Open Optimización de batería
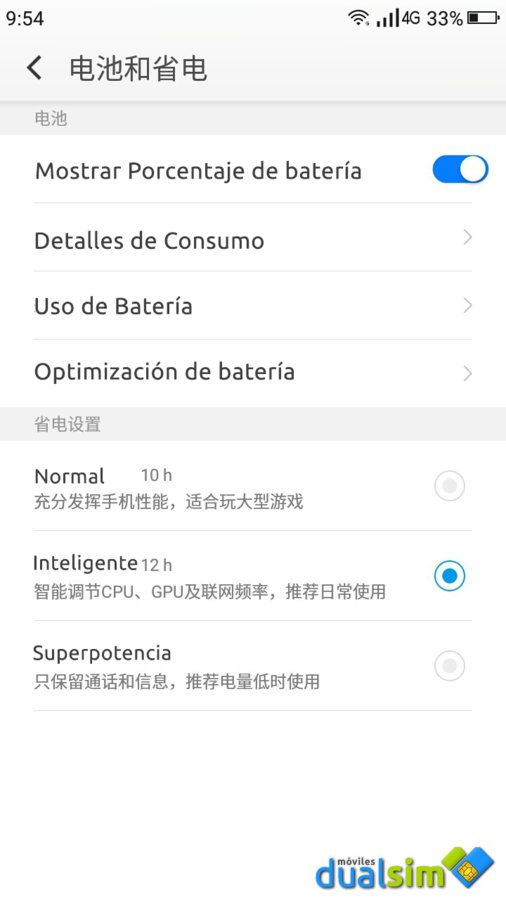Image resolution: width=506 pixels, height=900 pixels. click(x=253, y=373)
